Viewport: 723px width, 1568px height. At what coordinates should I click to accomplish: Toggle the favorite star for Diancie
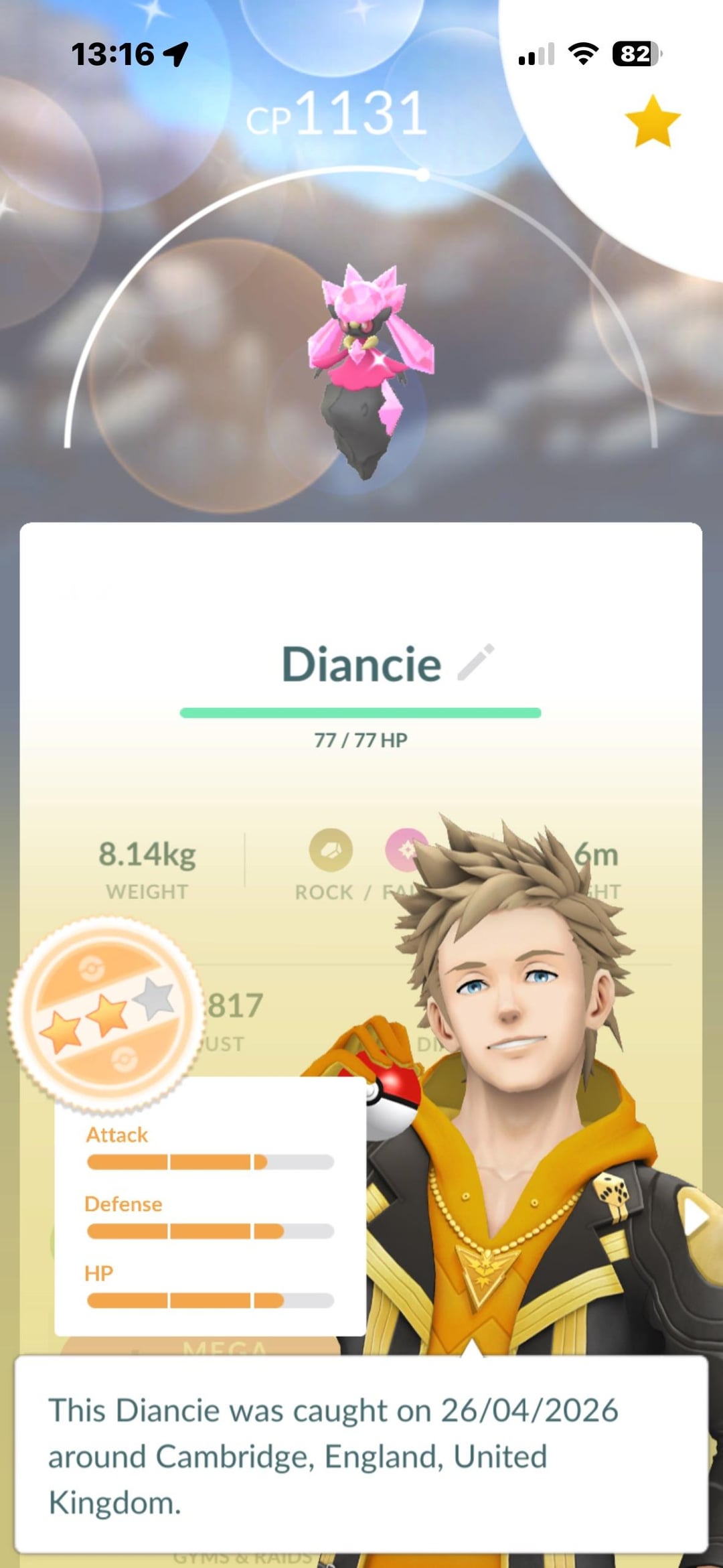point(652,121)
